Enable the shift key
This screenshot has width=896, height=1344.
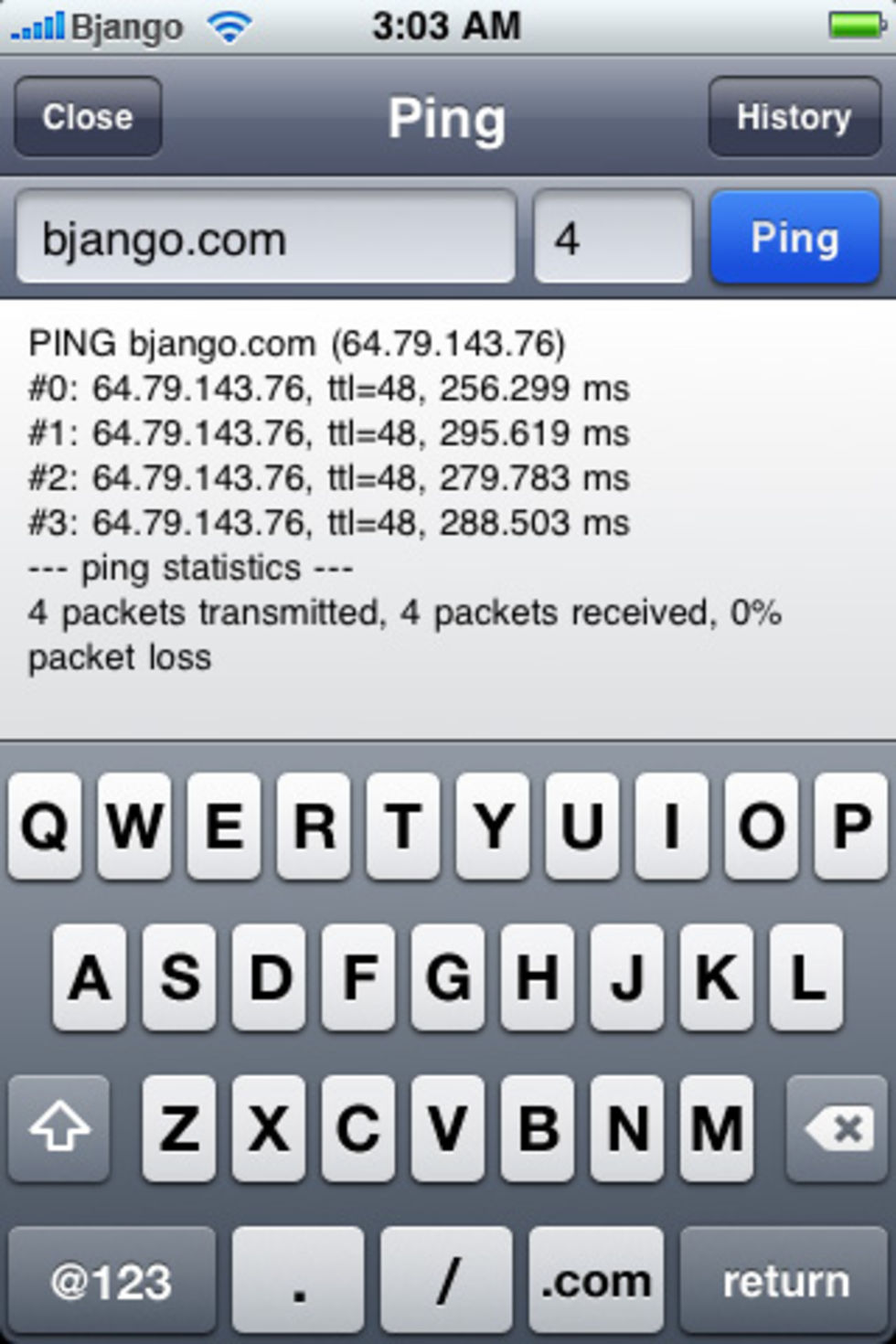[x=59, y=1128]
